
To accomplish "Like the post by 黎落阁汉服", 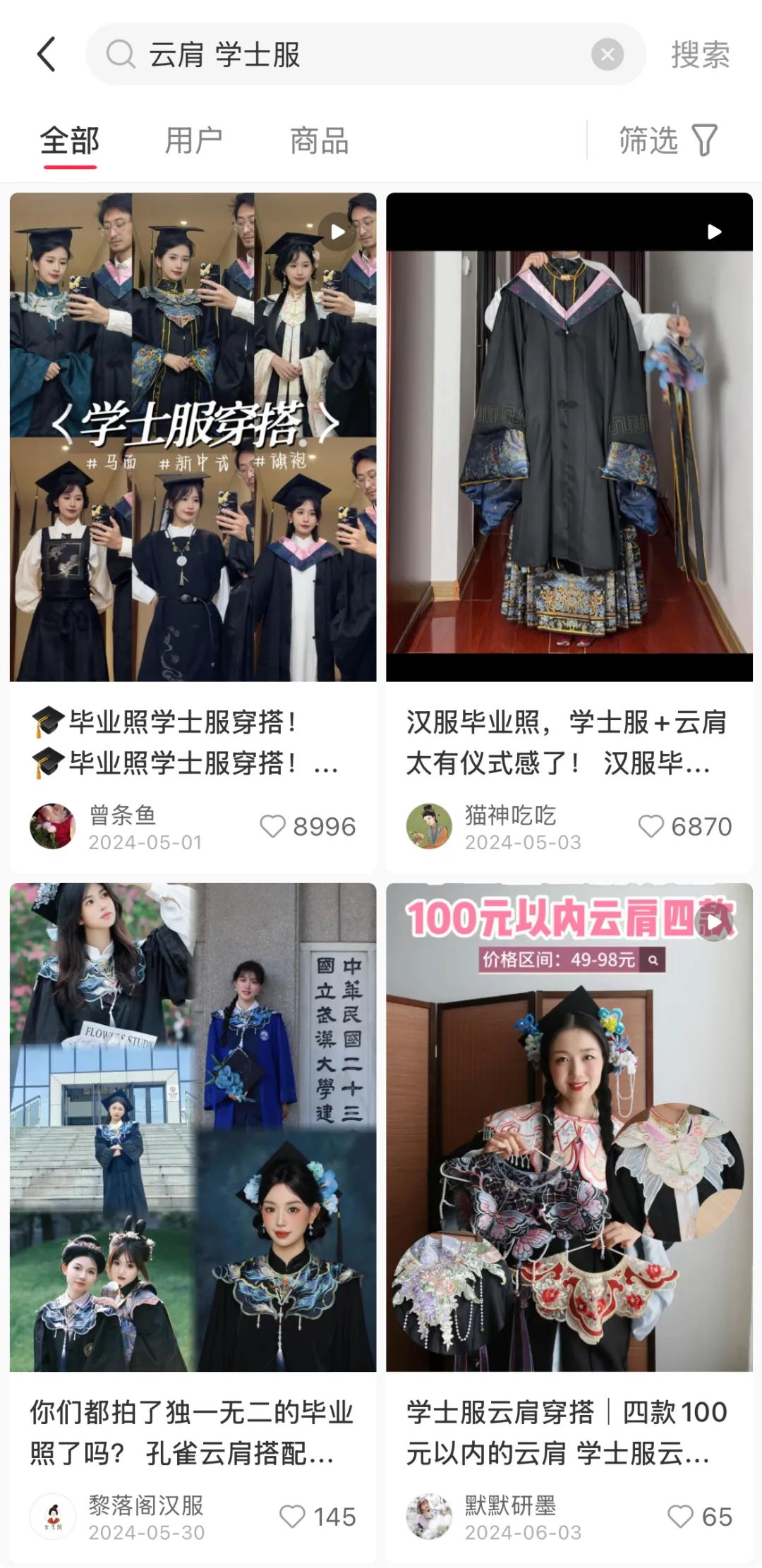I will (x=292, y=1517).
